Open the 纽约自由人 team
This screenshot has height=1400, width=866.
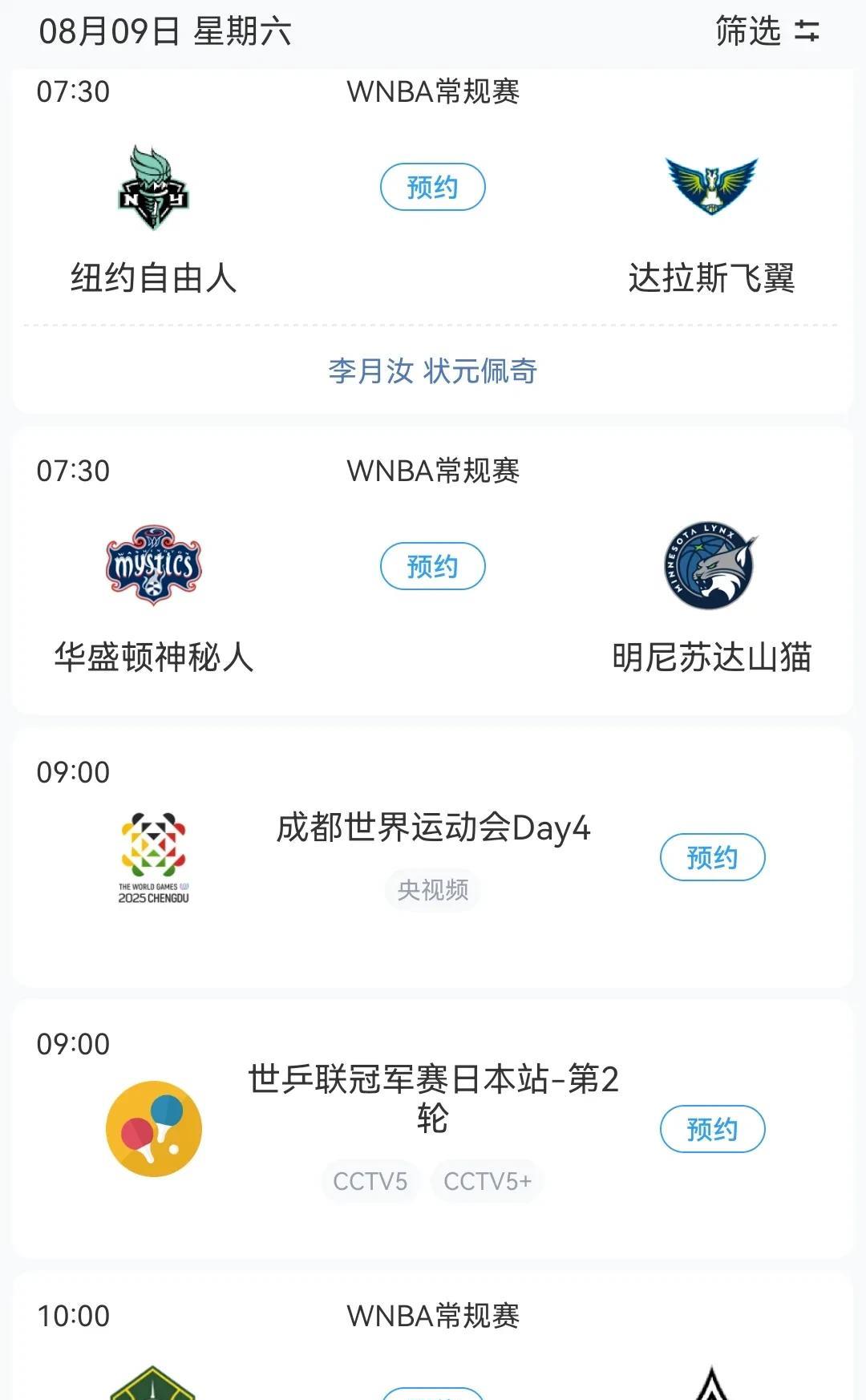153,188
